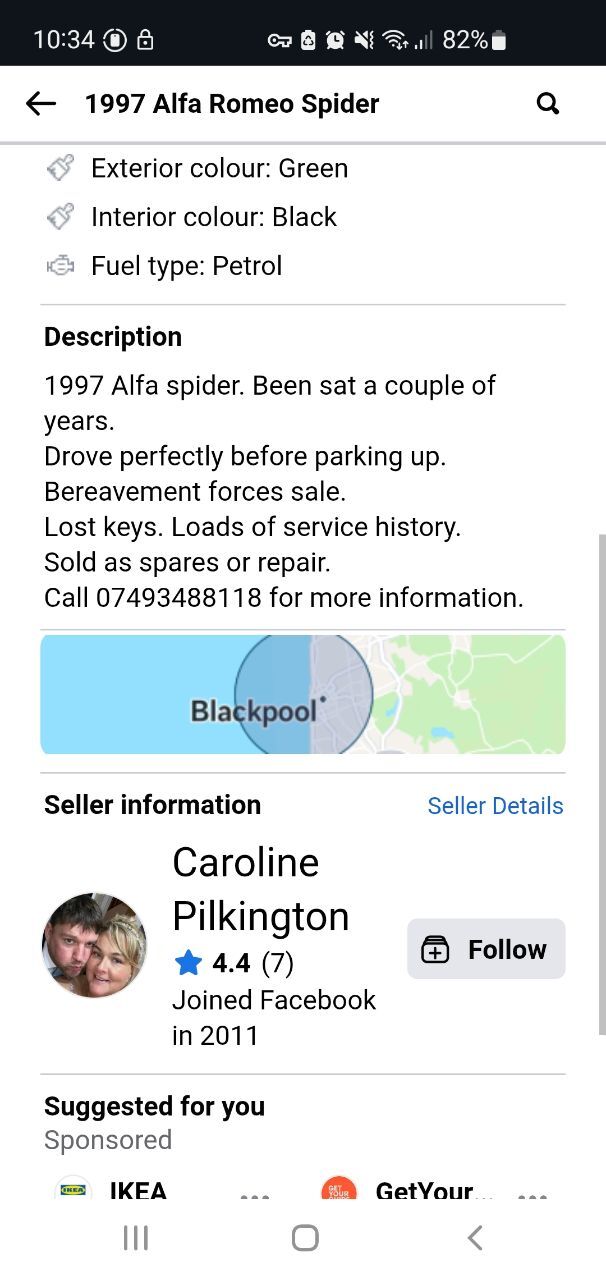Open the options menu for the IKEA ad
The height and width of the screenshot is (1280, 606).
pyautogui.click(x=255, y=1196)
